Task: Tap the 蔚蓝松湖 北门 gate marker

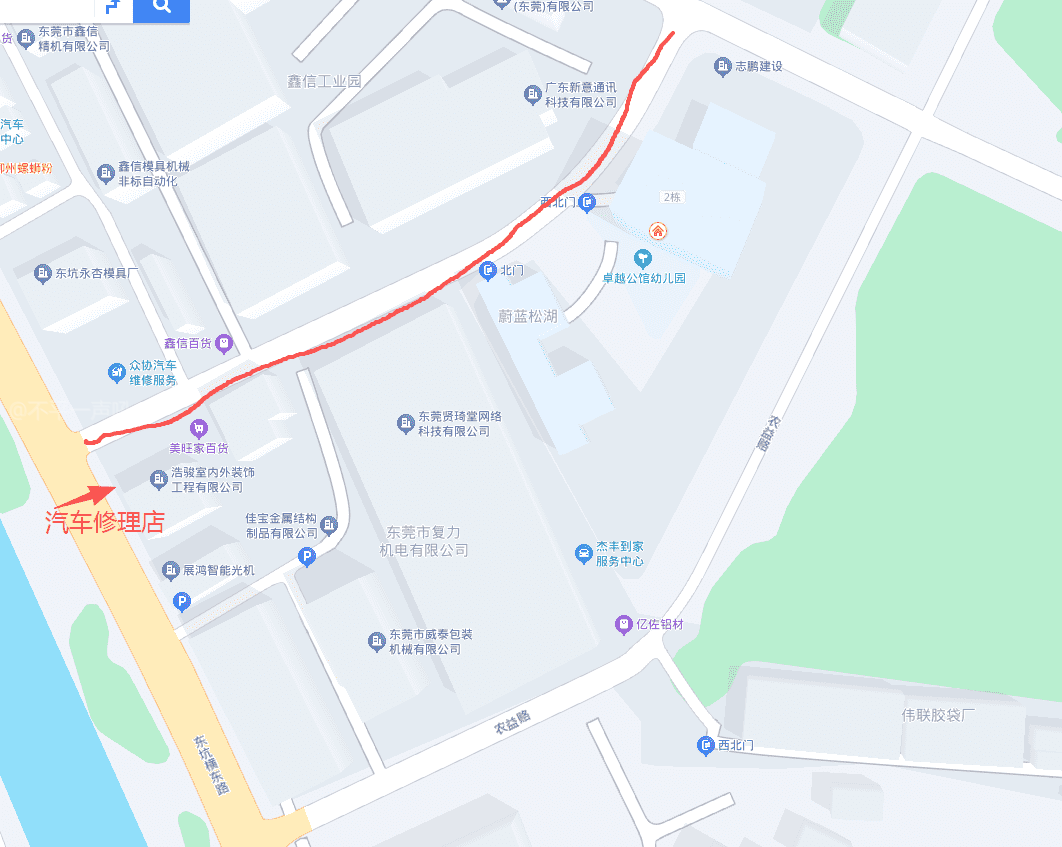Action: pos(488,270)
